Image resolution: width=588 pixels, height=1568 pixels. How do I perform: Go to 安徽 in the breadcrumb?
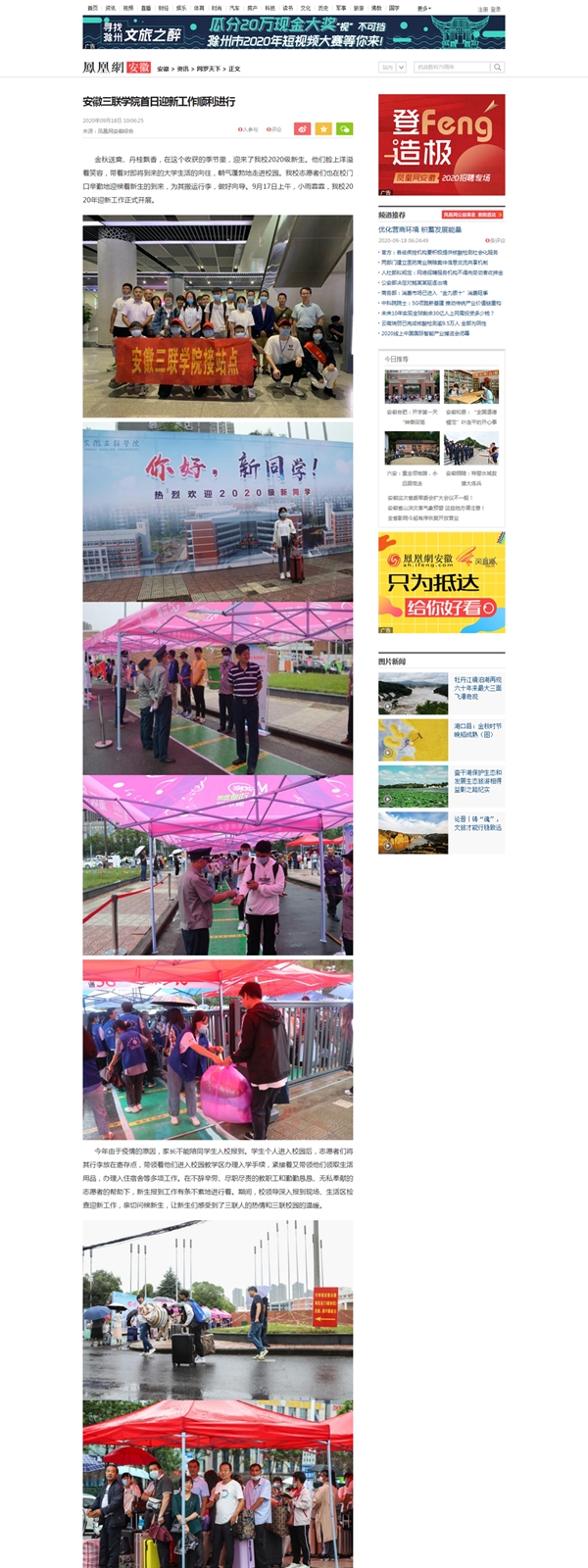pos(163,69)
